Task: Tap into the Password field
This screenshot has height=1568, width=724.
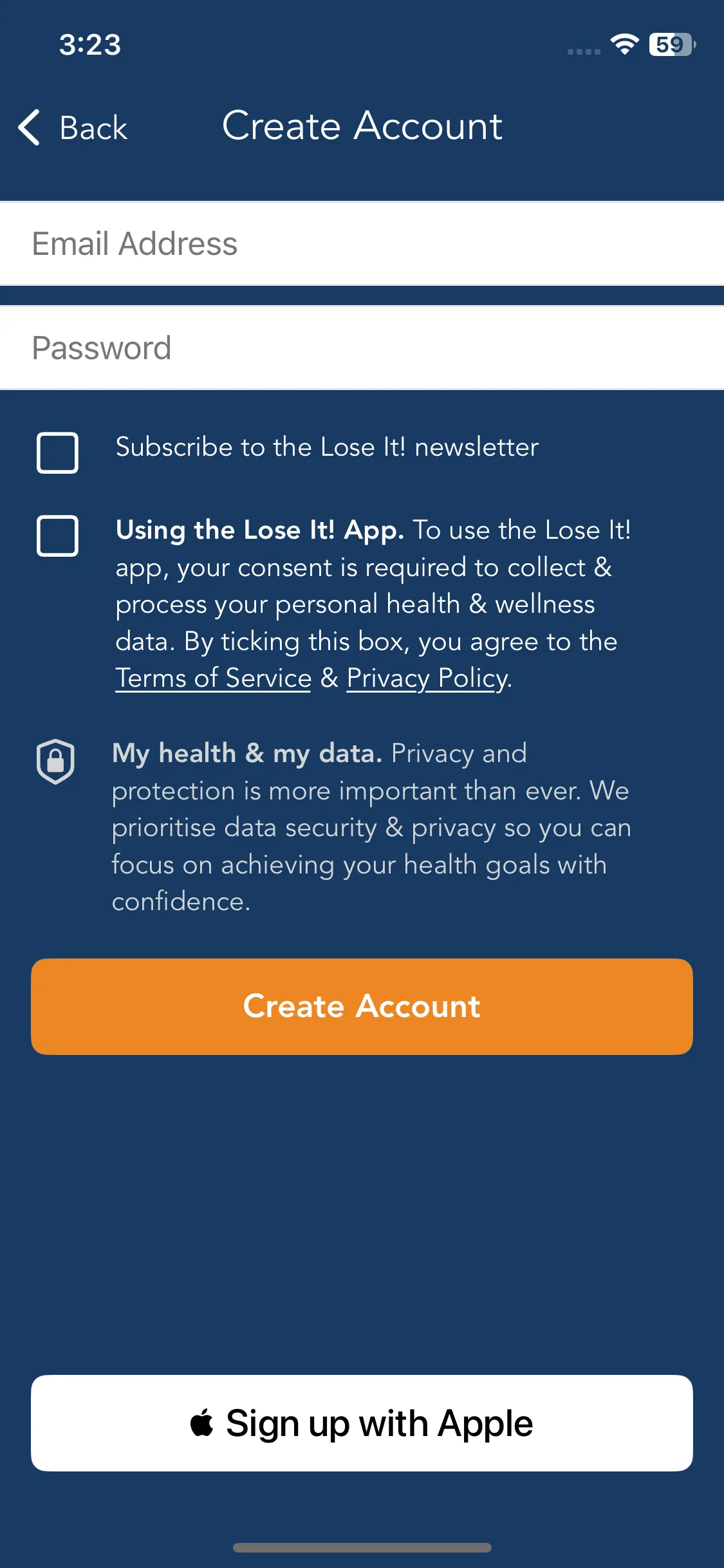Action: pos(362,348)
